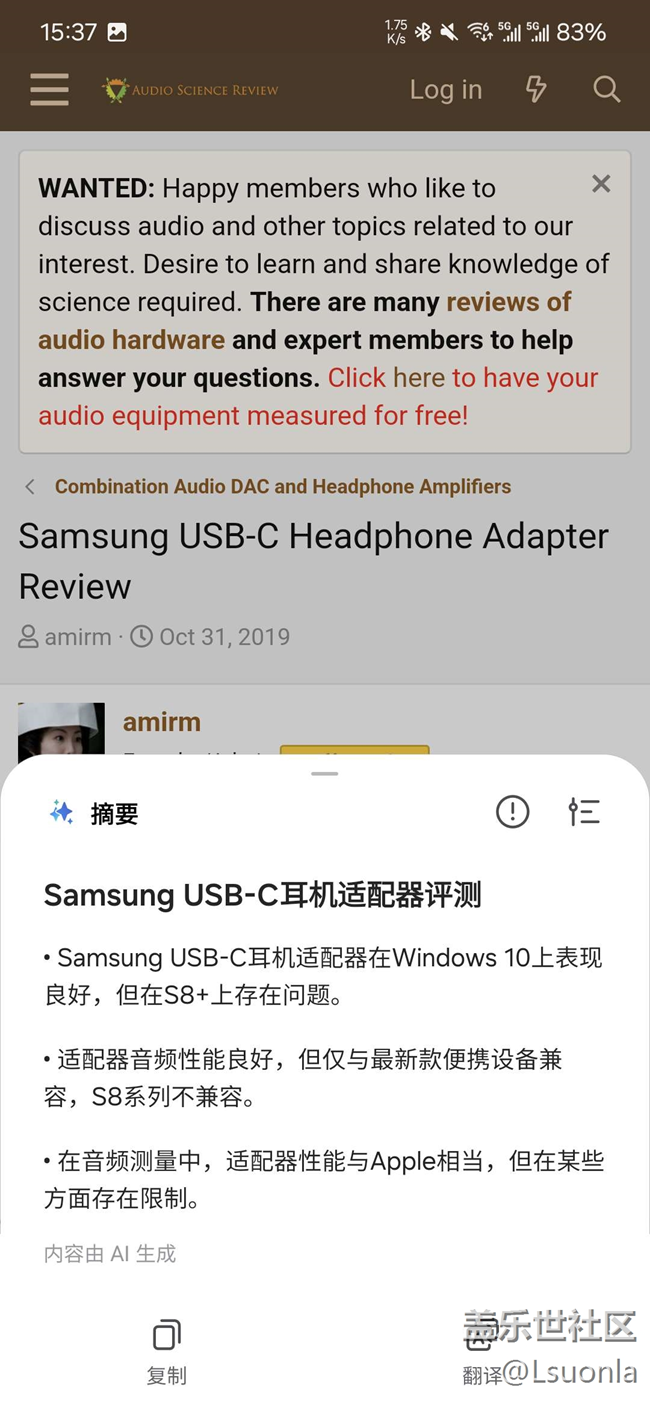Go back to Combination Audio DAC and Headphone Amplifiers
Viewport: 650px width, 1408px height.
pos(282,487)
